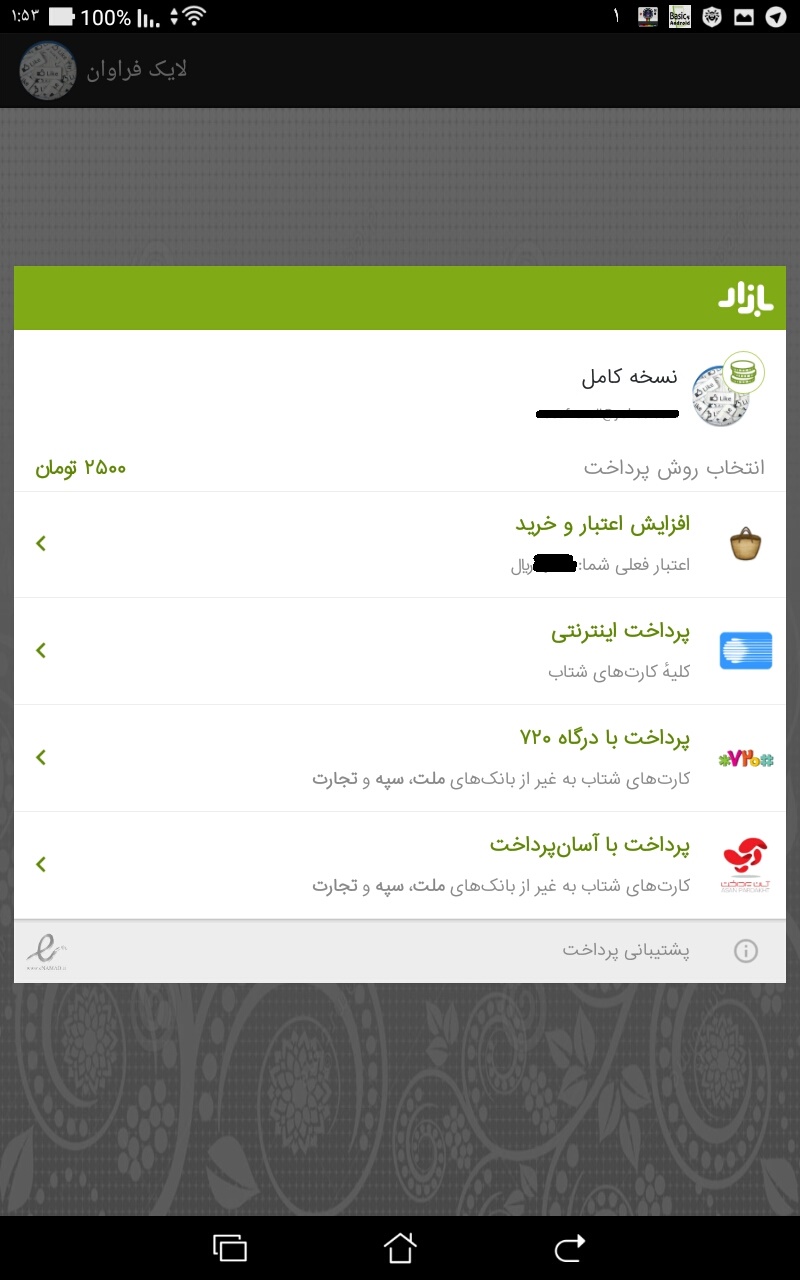
Task: Tap the system home button
Action: tap(400, 1247)
